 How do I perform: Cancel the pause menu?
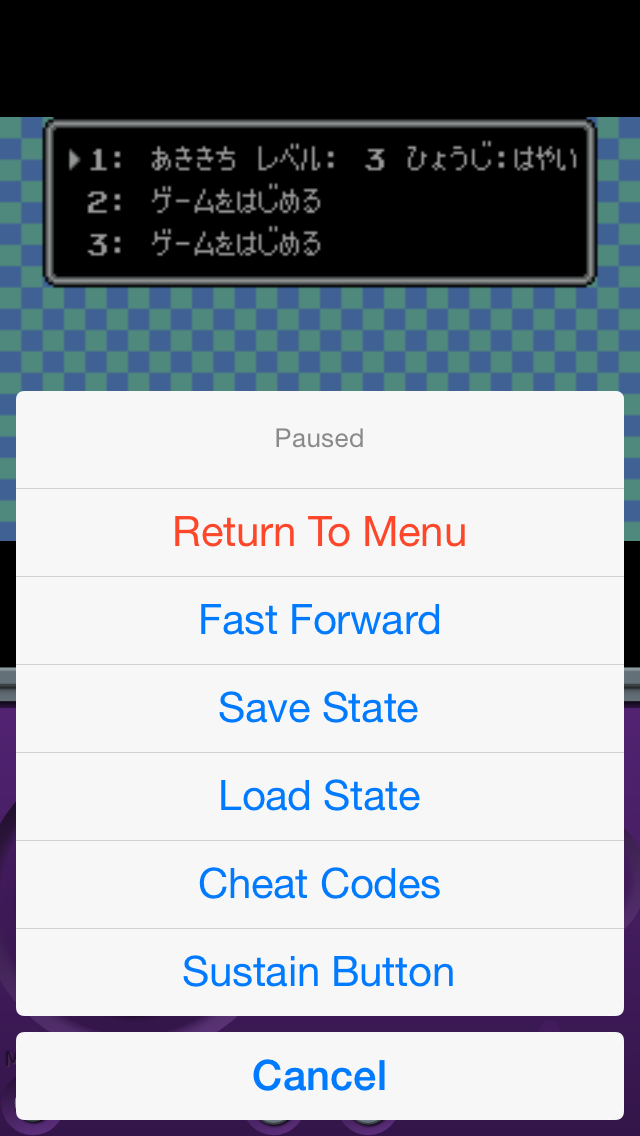(320, 1076)
